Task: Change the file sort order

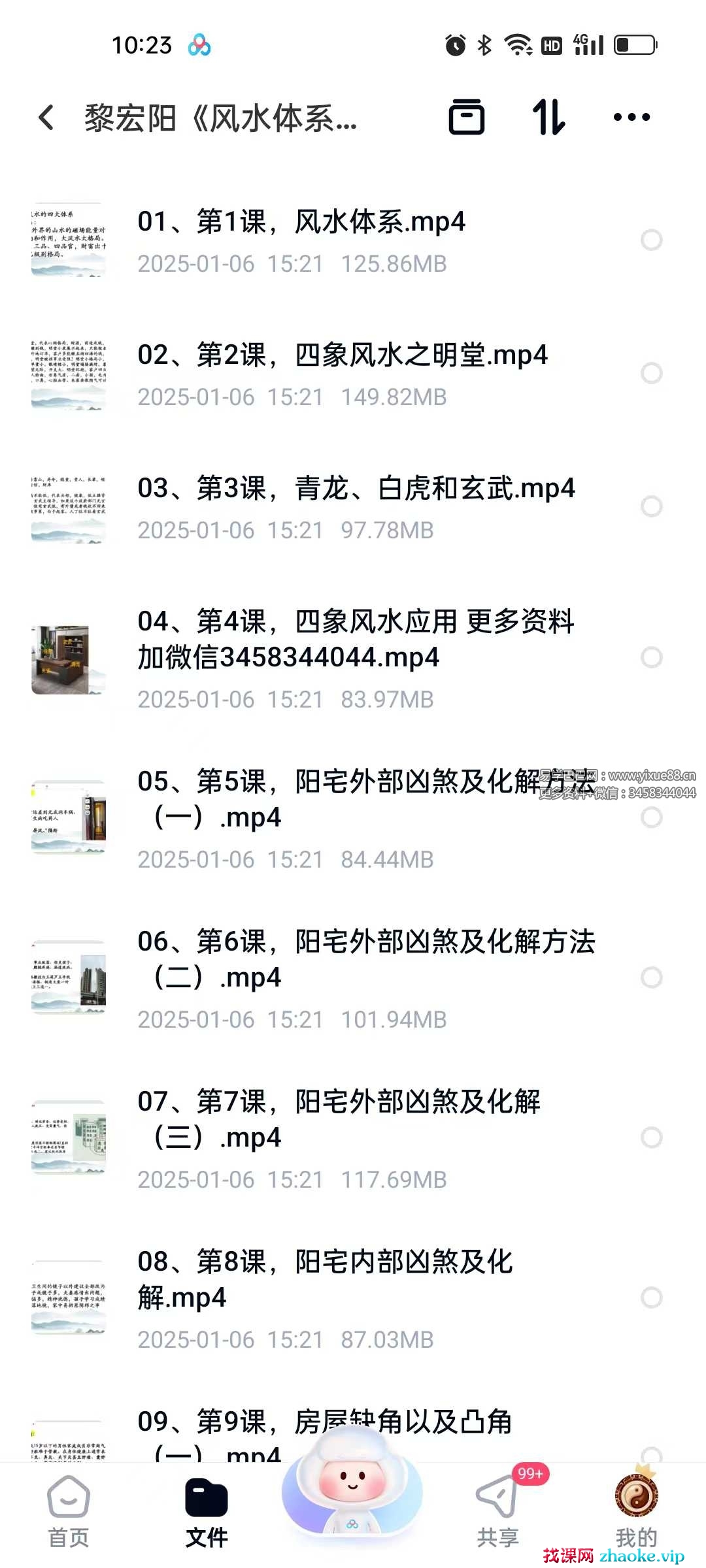Action: tap(548, 118)
